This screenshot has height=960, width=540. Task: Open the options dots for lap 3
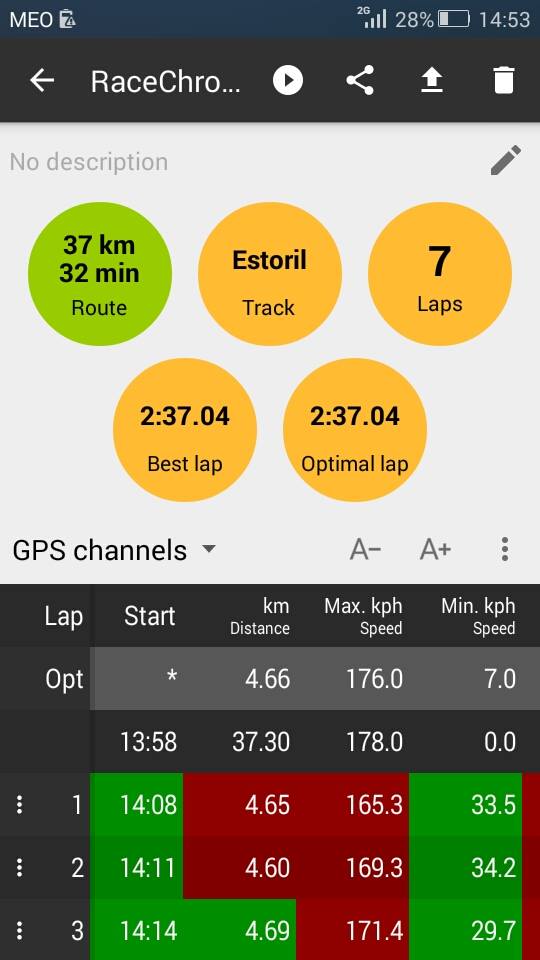coord(20,930)
